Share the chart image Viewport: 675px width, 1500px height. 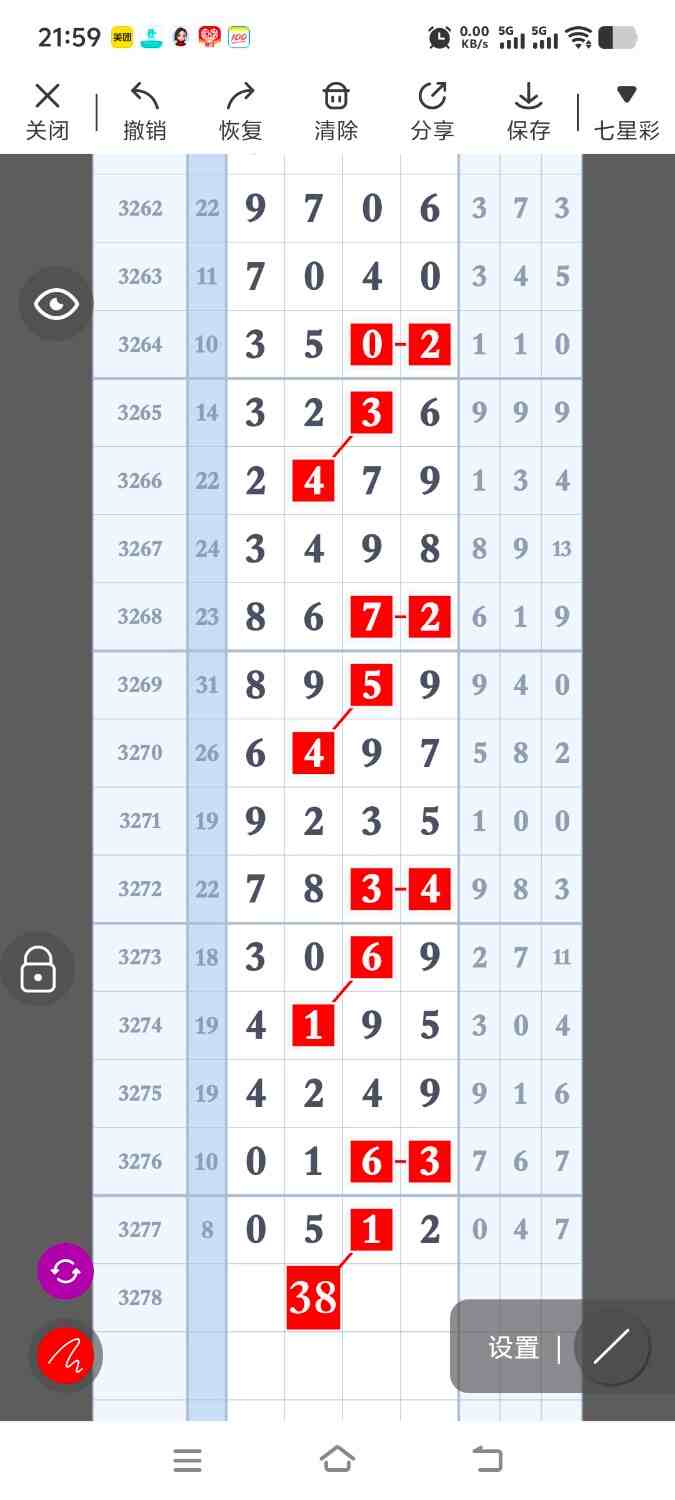click(432, 111)
